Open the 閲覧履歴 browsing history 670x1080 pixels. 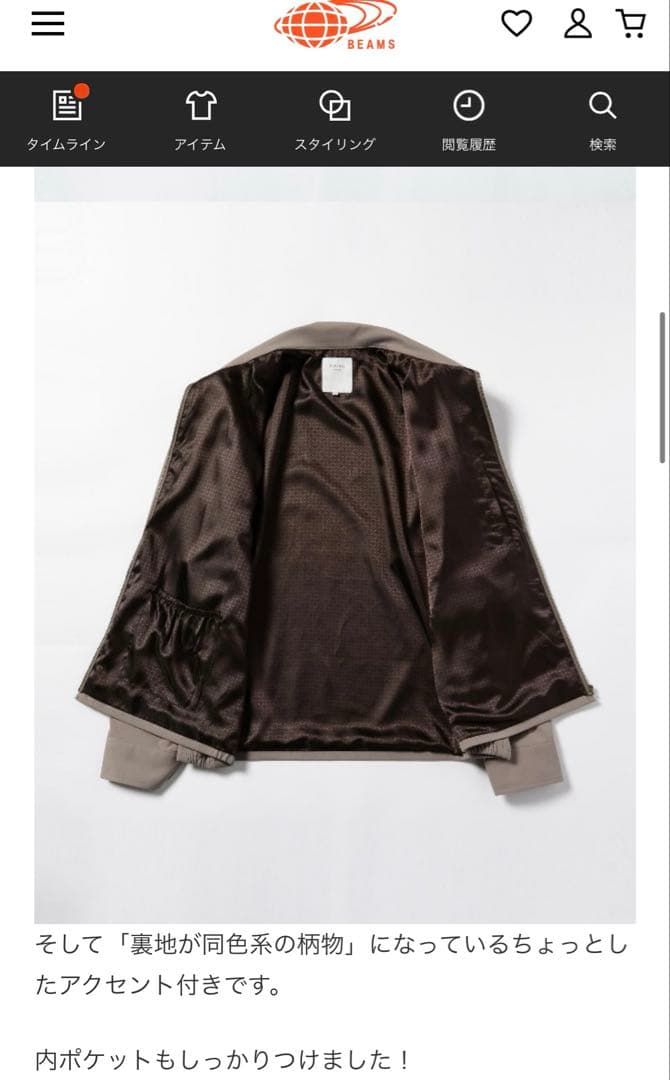[468, 119]
